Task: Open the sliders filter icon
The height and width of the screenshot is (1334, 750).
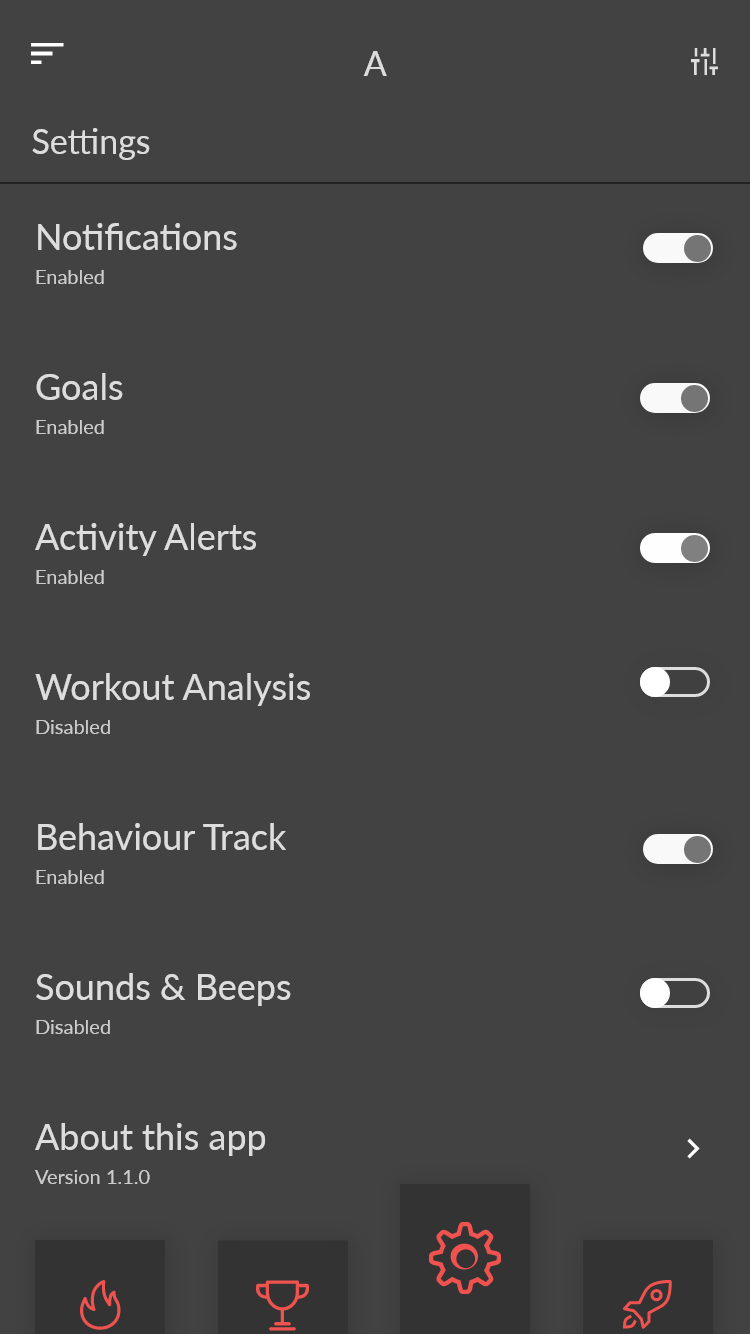Action: click(704, 62)
